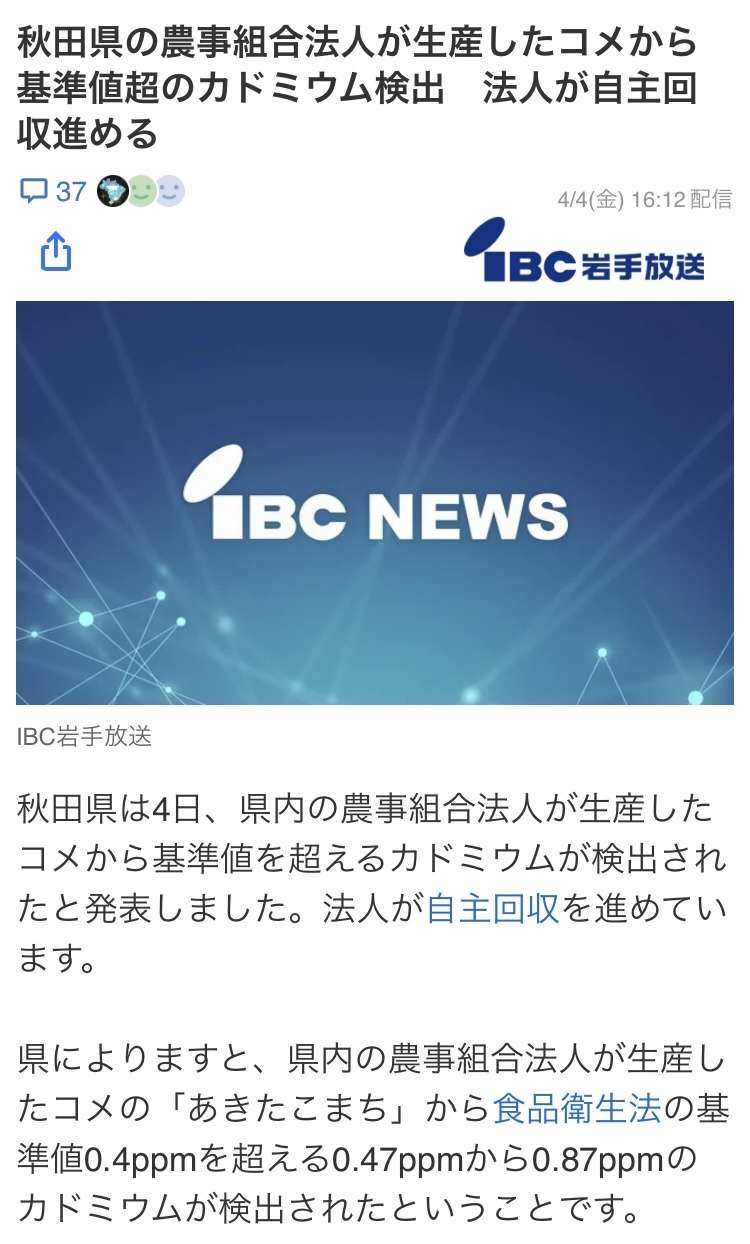The image size is (750, 1244).
Task: Open the IBC岩手放送 publisher logo
Action: coord(585,252)
